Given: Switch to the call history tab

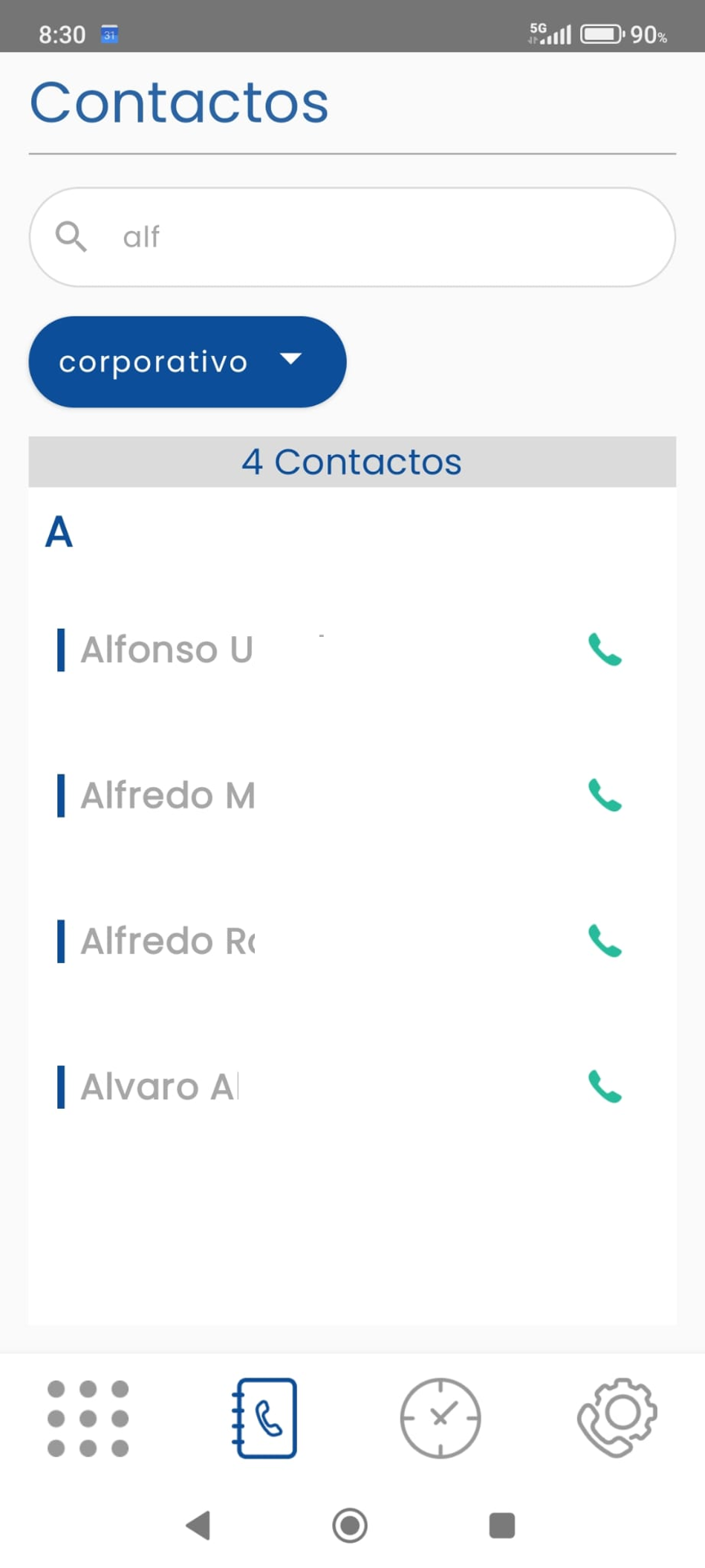Looking at the screenshot, I should 440,1418.
